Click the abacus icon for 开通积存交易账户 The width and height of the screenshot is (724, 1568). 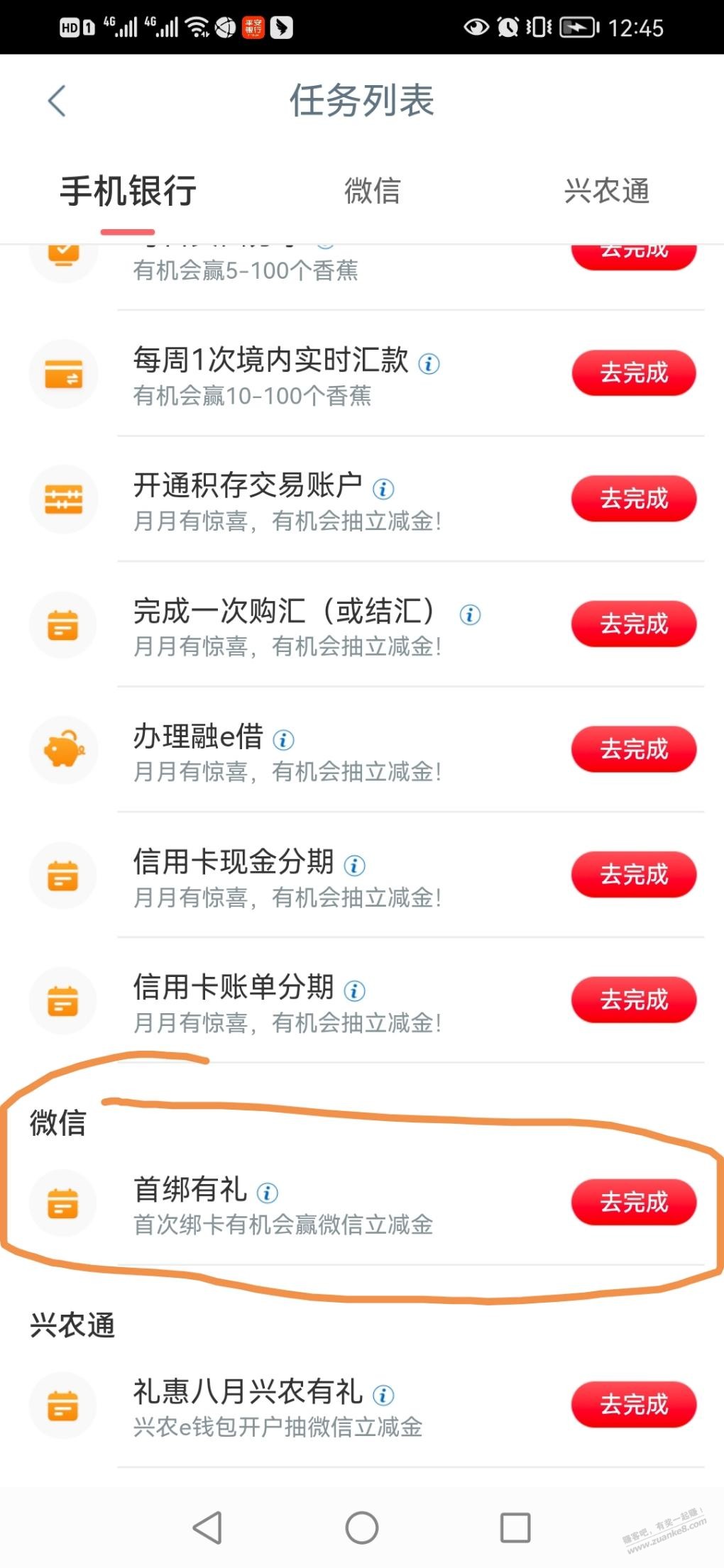64,499
